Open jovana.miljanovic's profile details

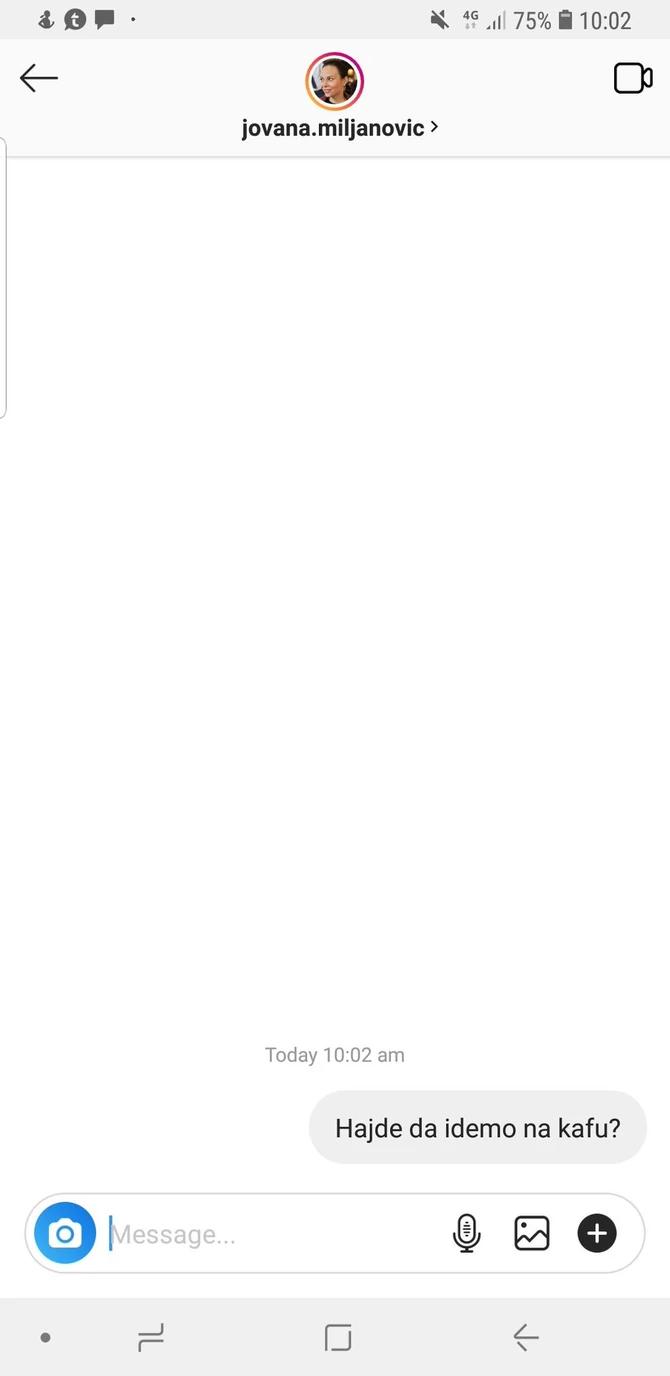click(340, 128)
